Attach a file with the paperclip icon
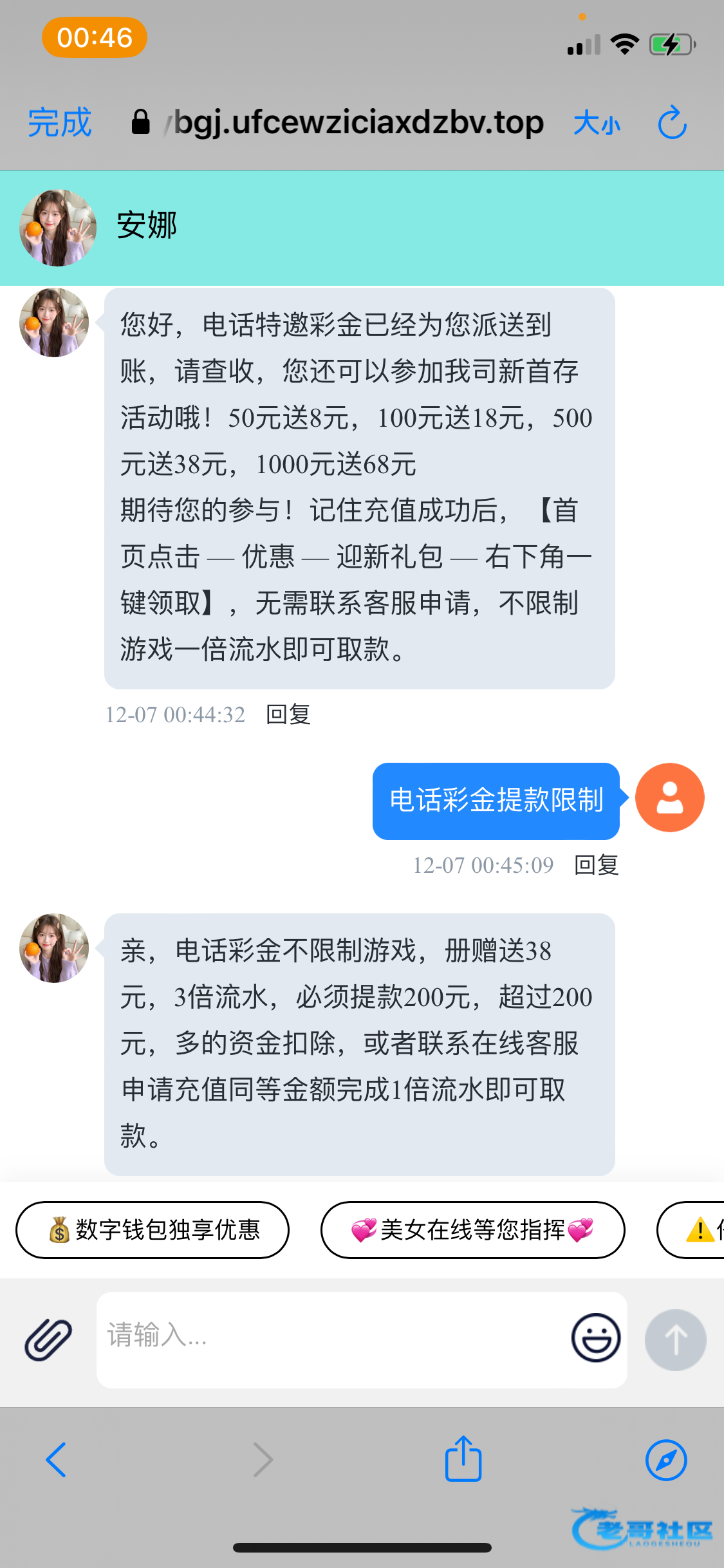 [x=48, y=1339]
